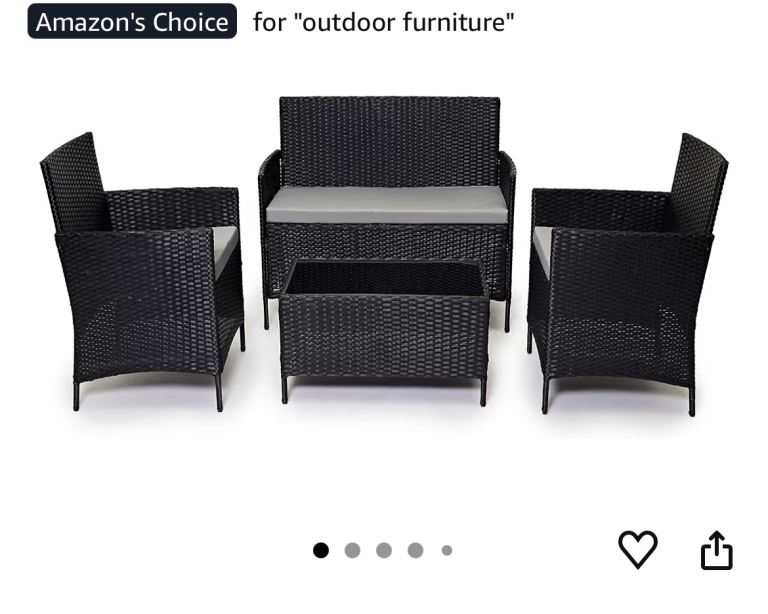
Task: Tap the image carousel page indicator dots
Action: 383,550
